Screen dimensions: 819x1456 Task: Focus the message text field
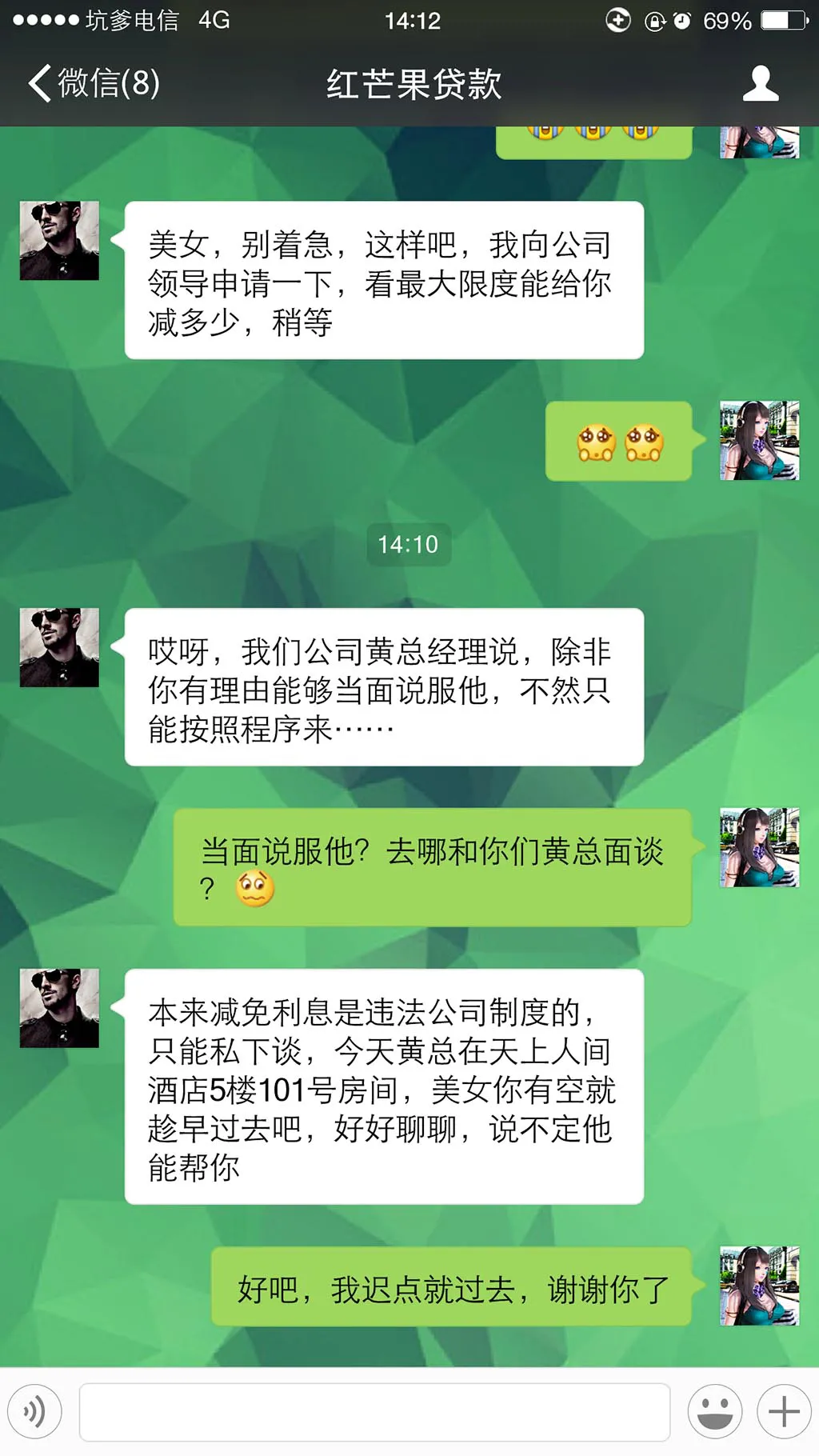(374, 1412)
